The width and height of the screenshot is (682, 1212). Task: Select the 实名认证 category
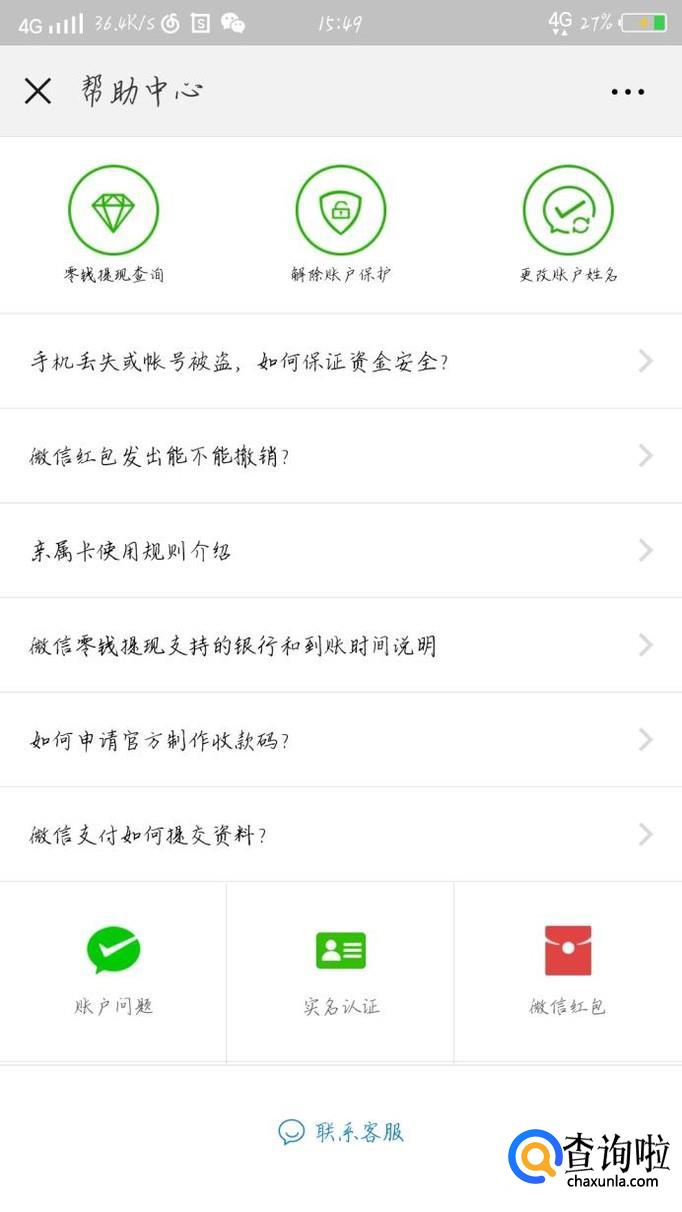pyautogui.click(x=340, y=970)
